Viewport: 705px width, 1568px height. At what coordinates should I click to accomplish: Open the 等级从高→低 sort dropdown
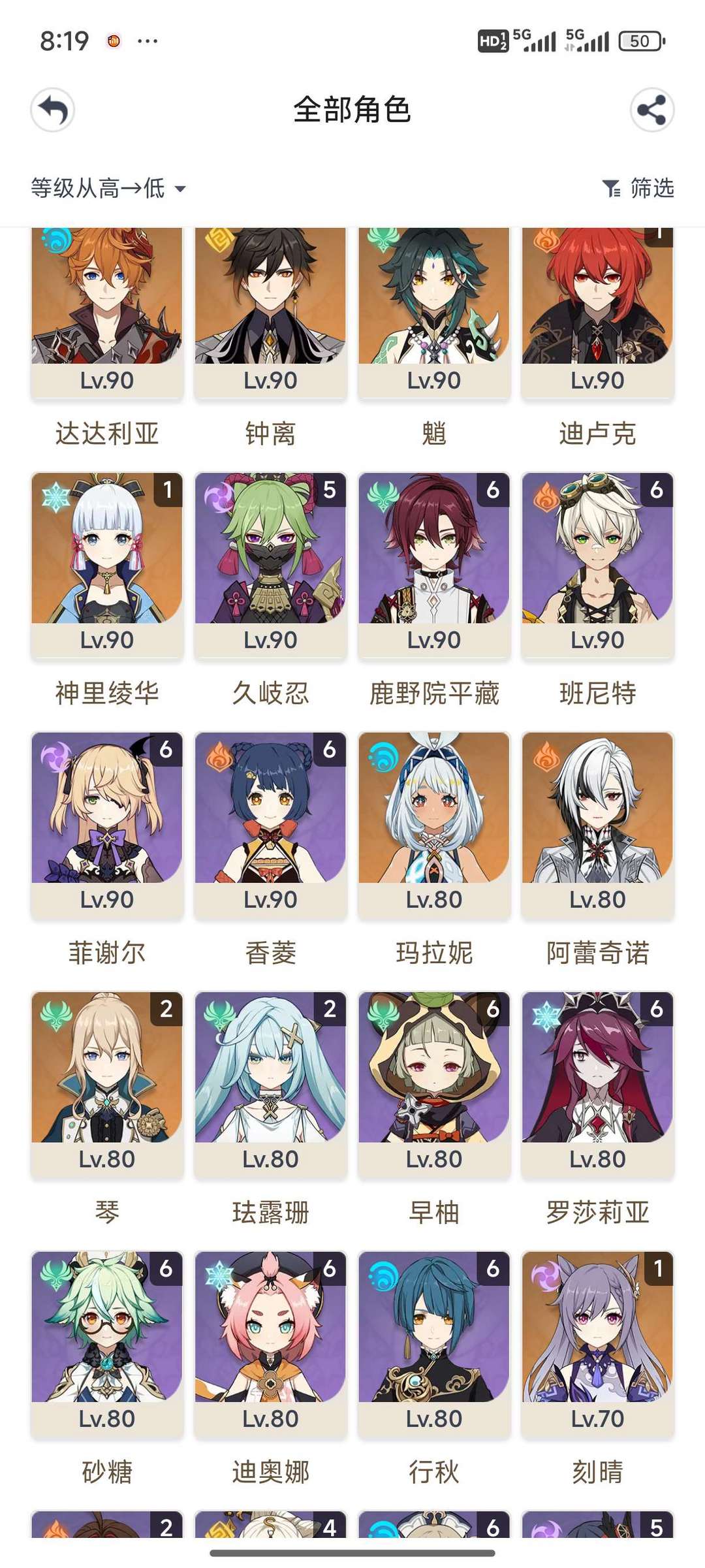click(108, 189)
